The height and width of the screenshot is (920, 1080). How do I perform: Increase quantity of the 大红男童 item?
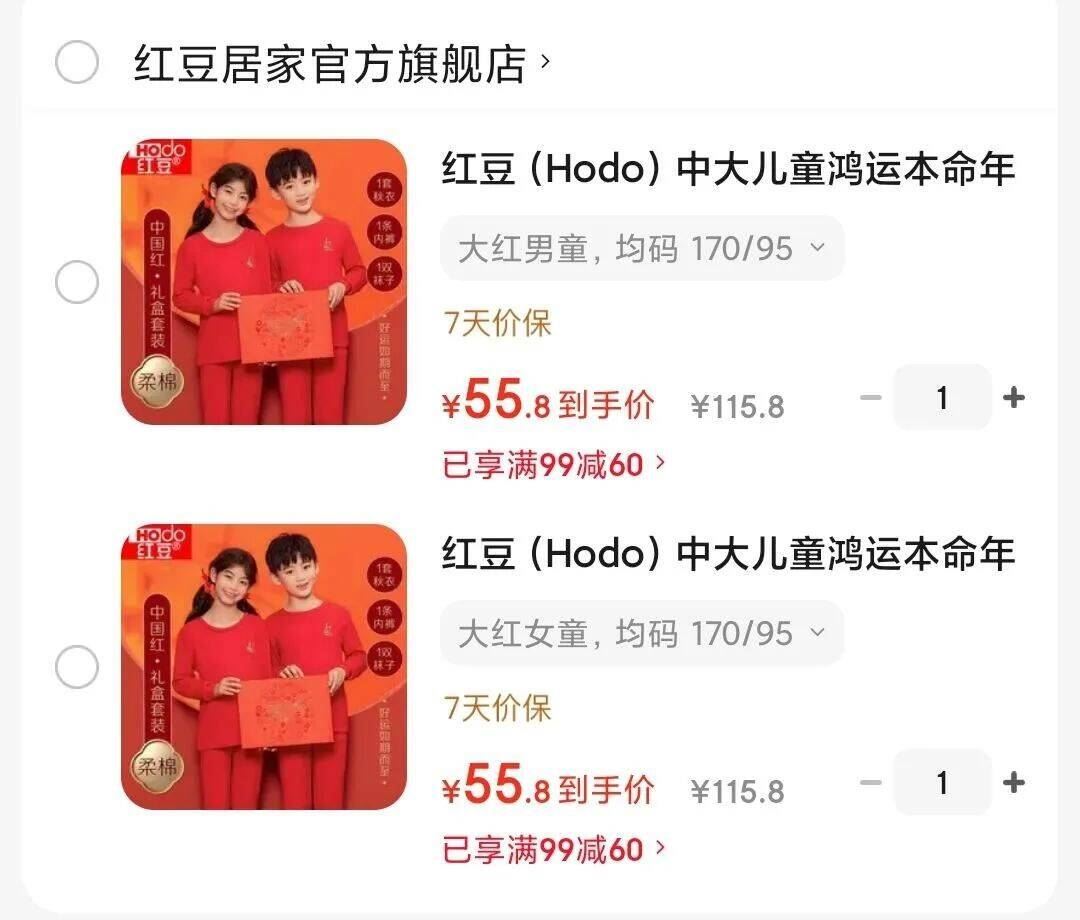[1014, 398]
